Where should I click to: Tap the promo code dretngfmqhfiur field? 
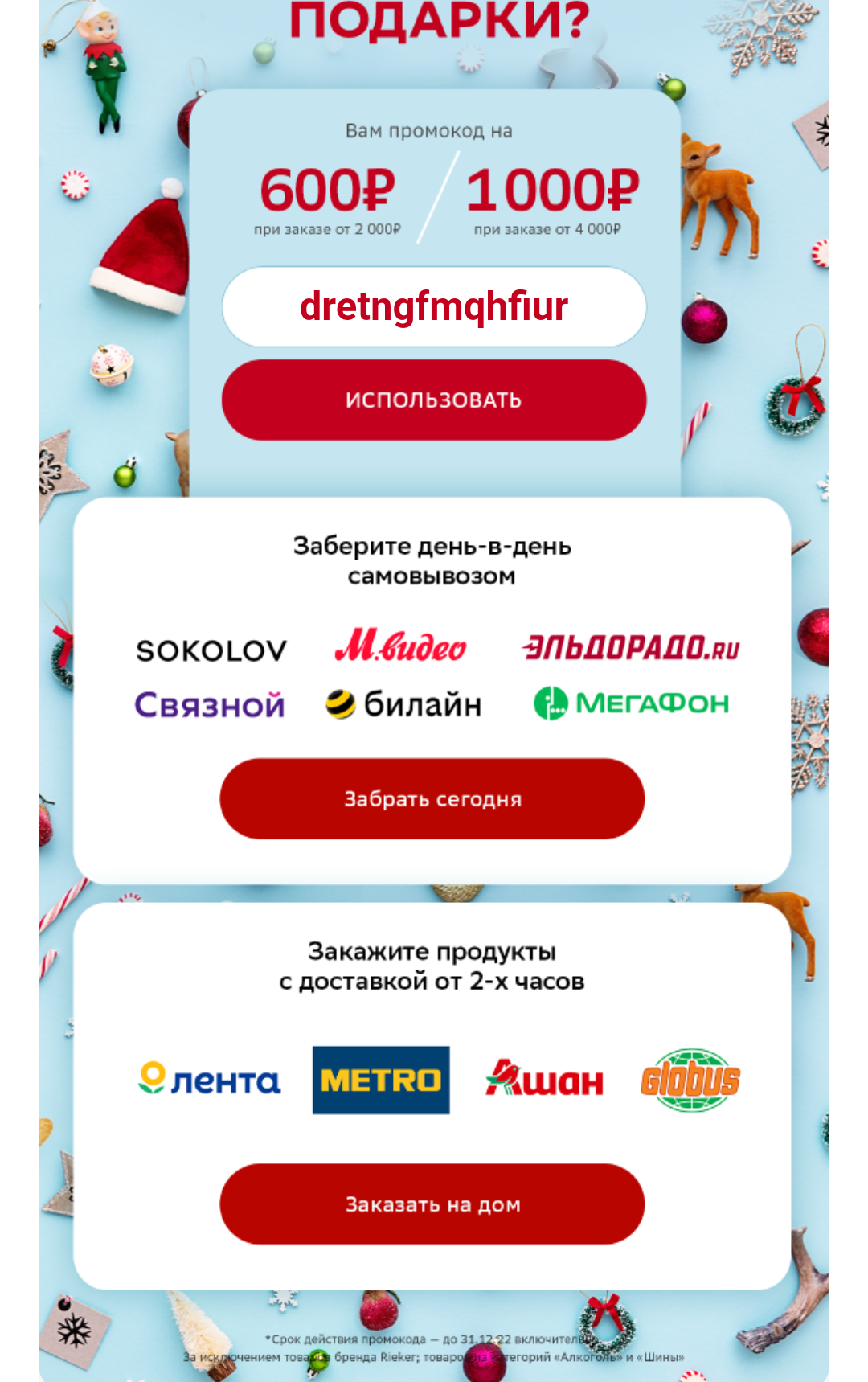click(x=434, y=306)
